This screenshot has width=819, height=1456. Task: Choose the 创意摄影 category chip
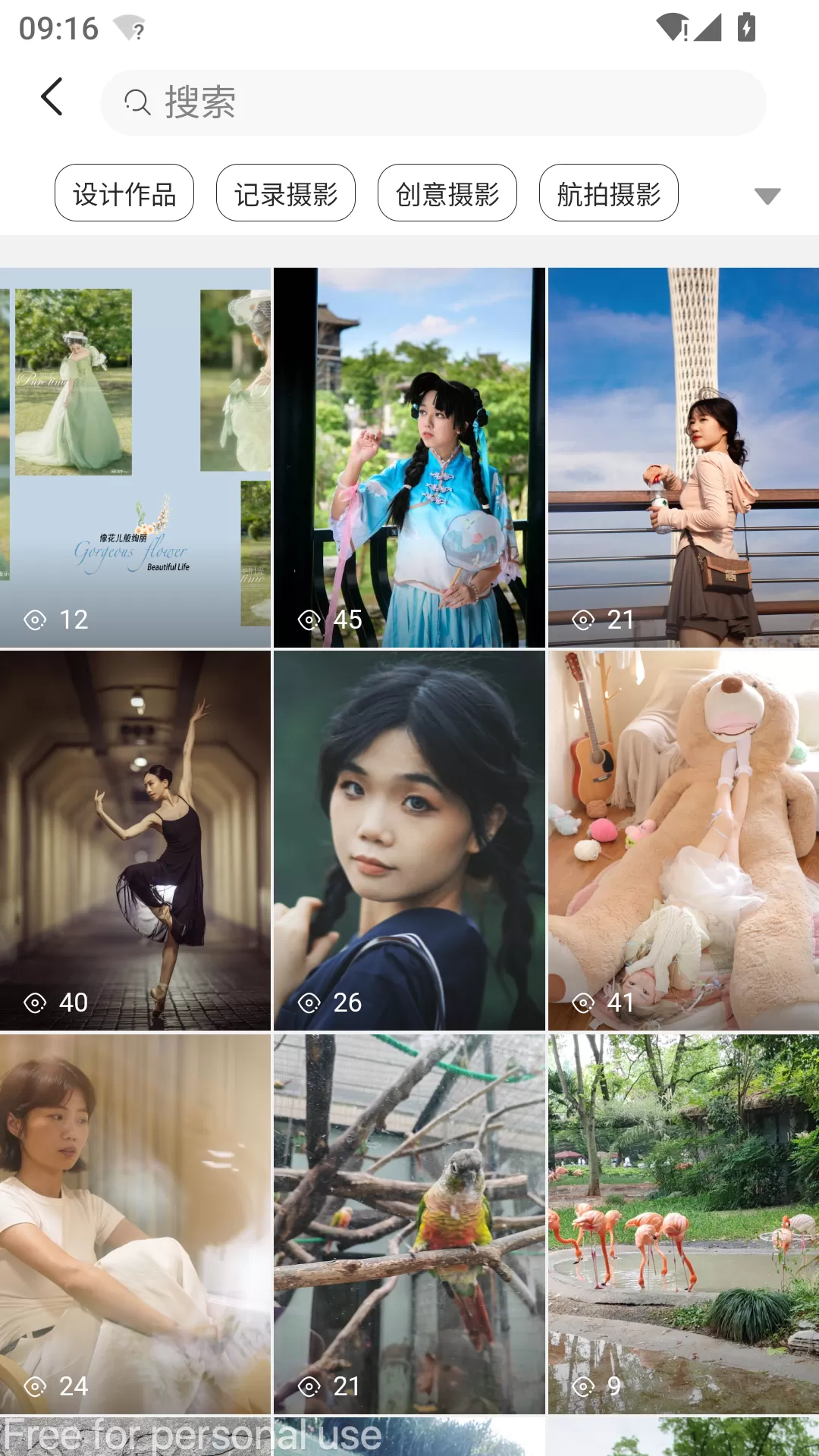[x=447, y=193]
